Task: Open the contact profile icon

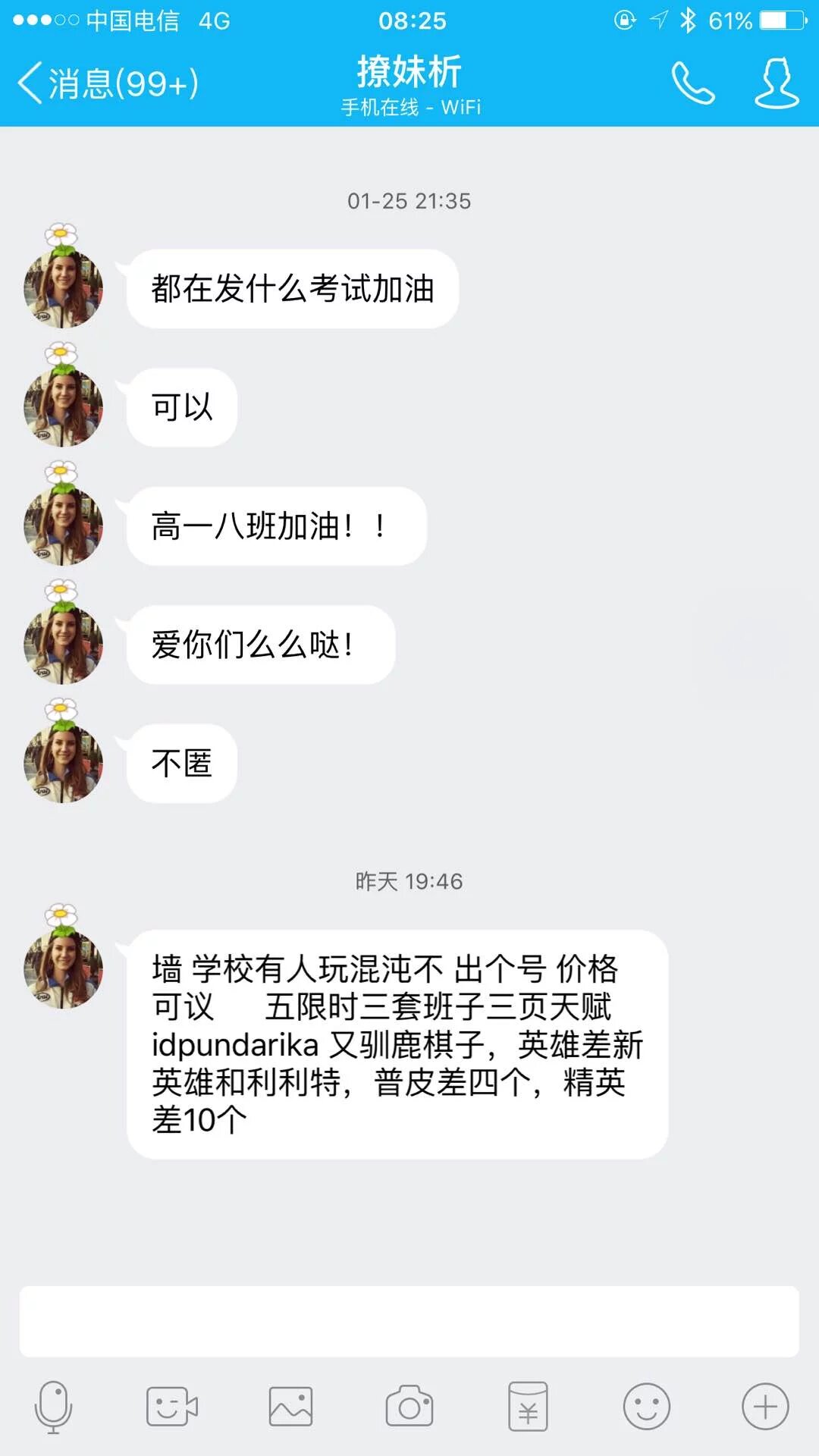Action: (x=776, y=83)
